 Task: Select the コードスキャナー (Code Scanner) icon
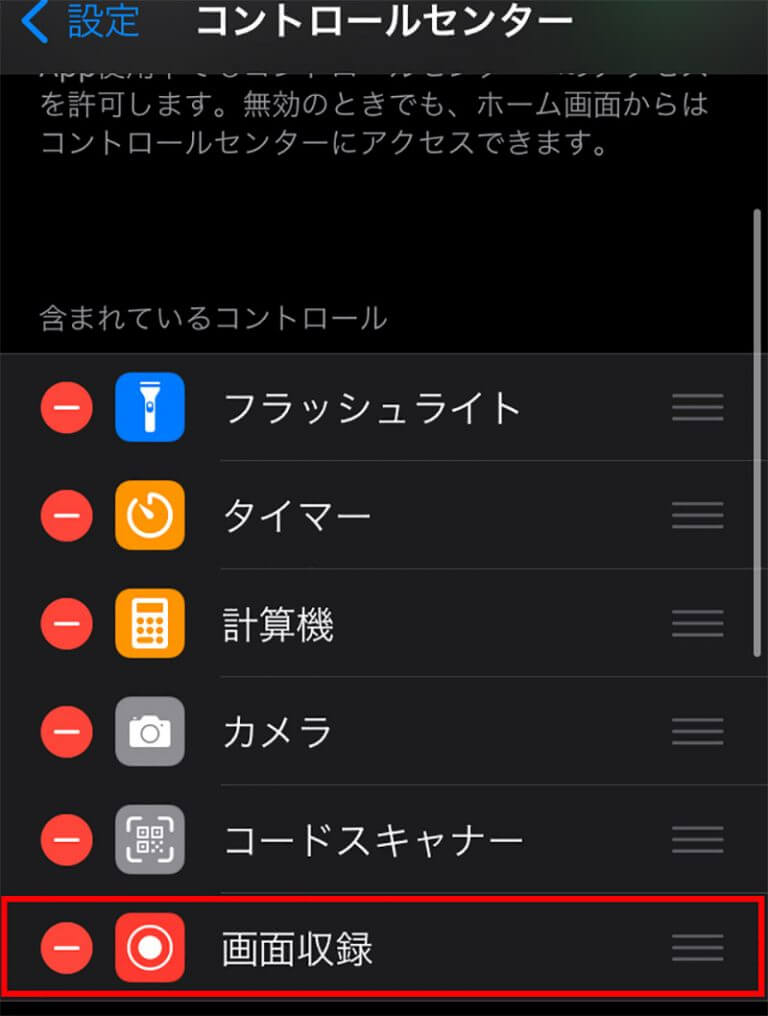pos(150,840)
